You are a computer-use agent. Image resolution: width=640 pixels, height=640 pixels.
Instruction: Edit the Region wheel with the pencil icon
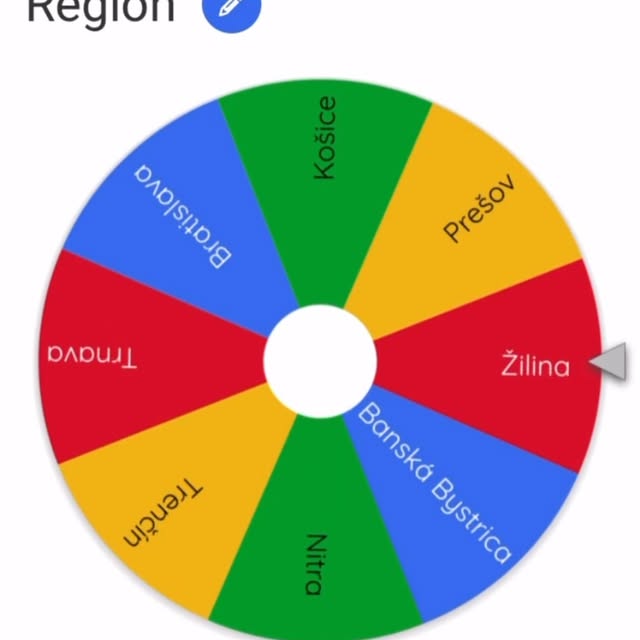(231, 10)
